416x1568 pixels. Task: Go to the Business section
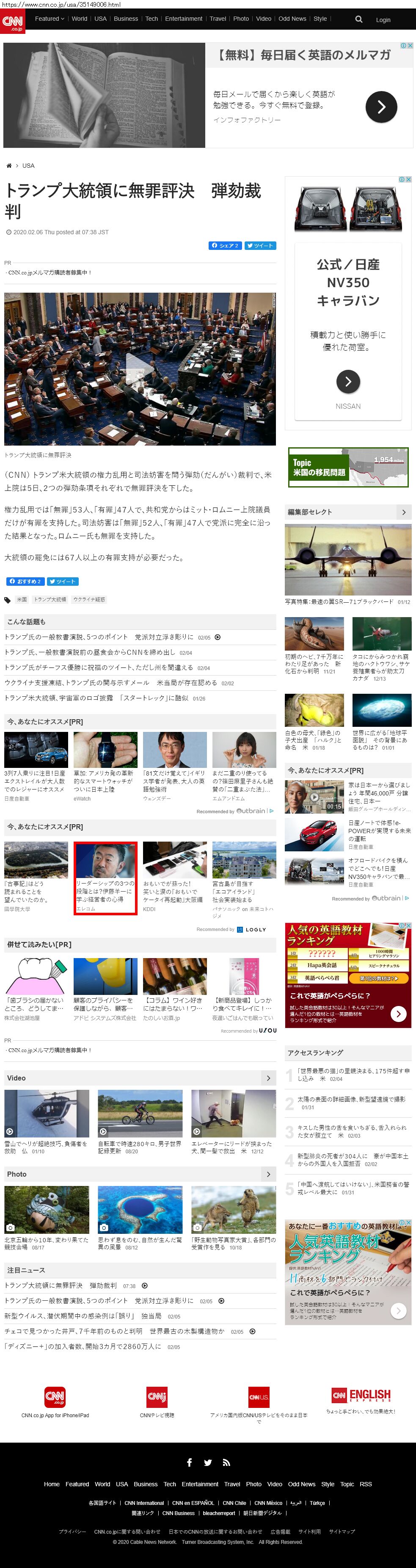tap(126, 19)
